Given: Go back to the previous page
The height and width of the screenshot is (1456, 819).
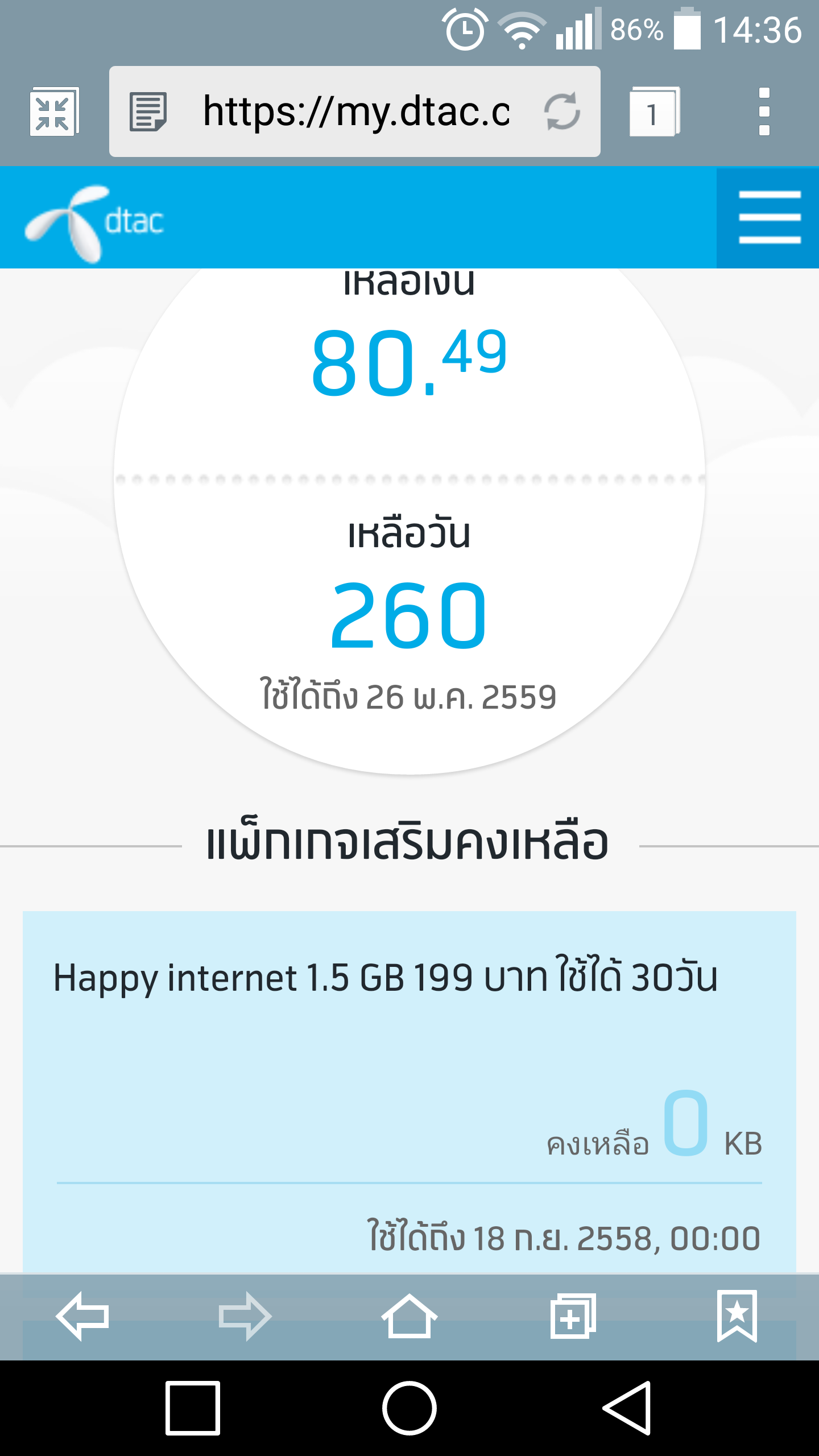Looking at the screenshot, I should [x=82, y=1316].
